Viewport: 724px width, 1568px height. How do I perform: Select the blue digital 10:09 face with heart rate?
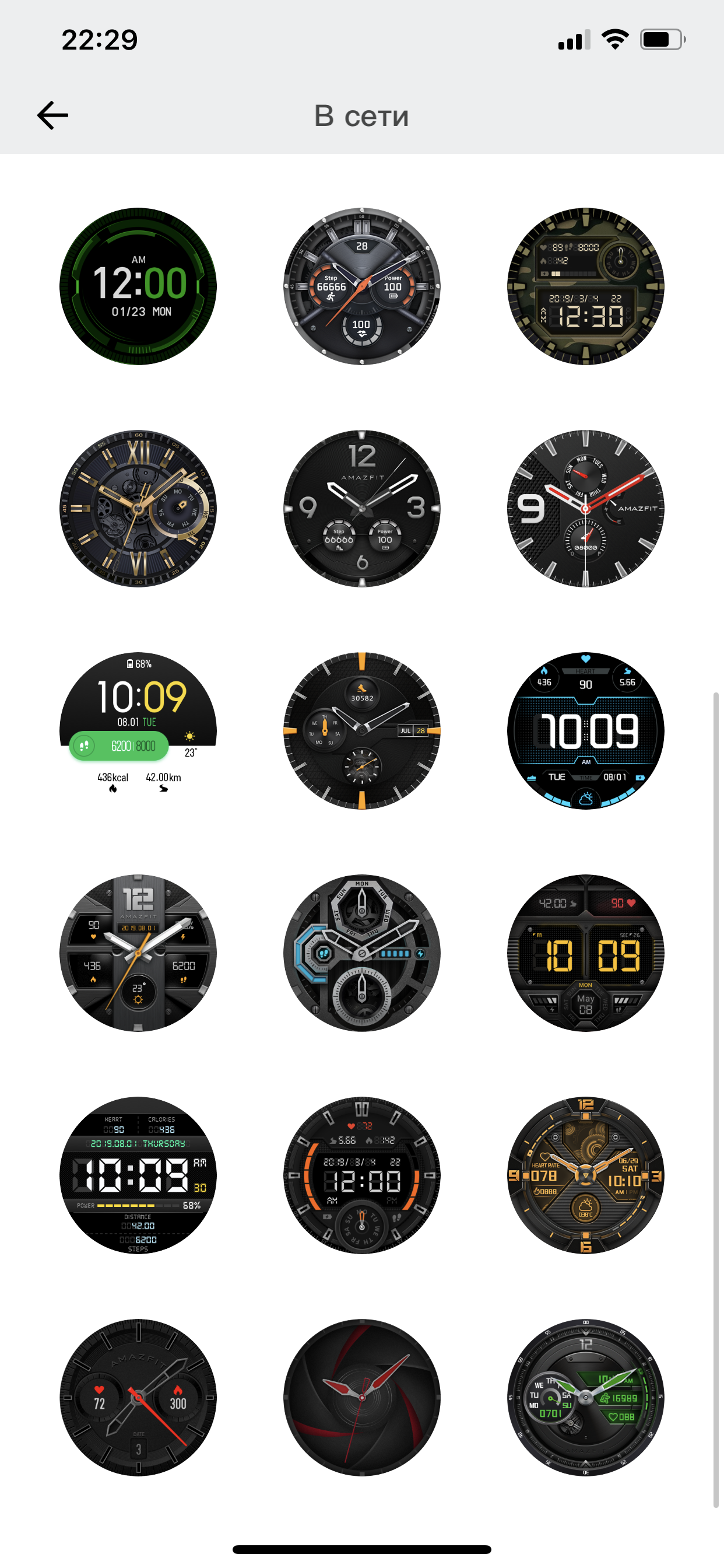coord(585,730)
